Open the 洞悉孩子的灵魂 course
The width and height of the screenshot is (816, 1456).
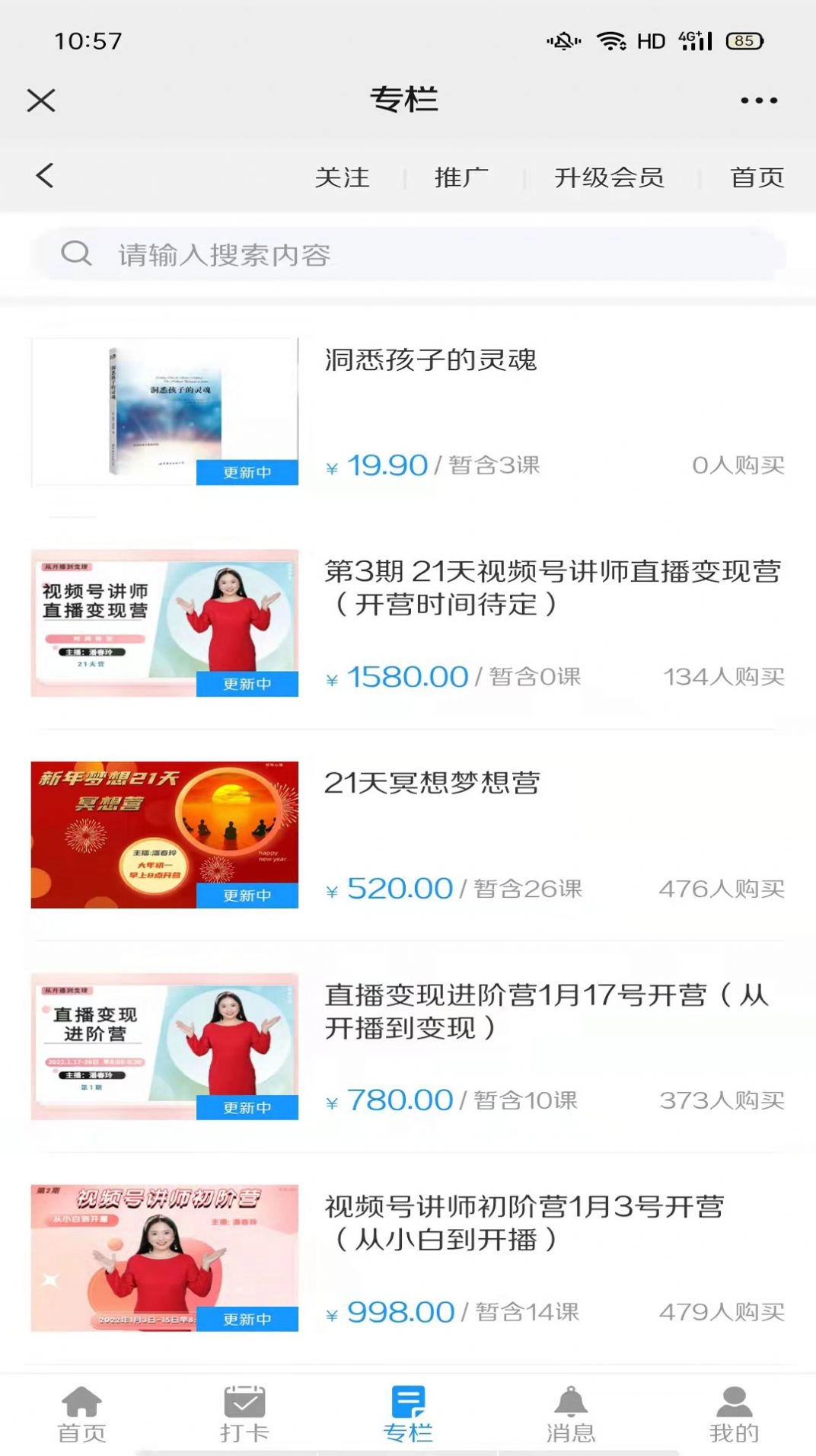click(x=432, y=361)
